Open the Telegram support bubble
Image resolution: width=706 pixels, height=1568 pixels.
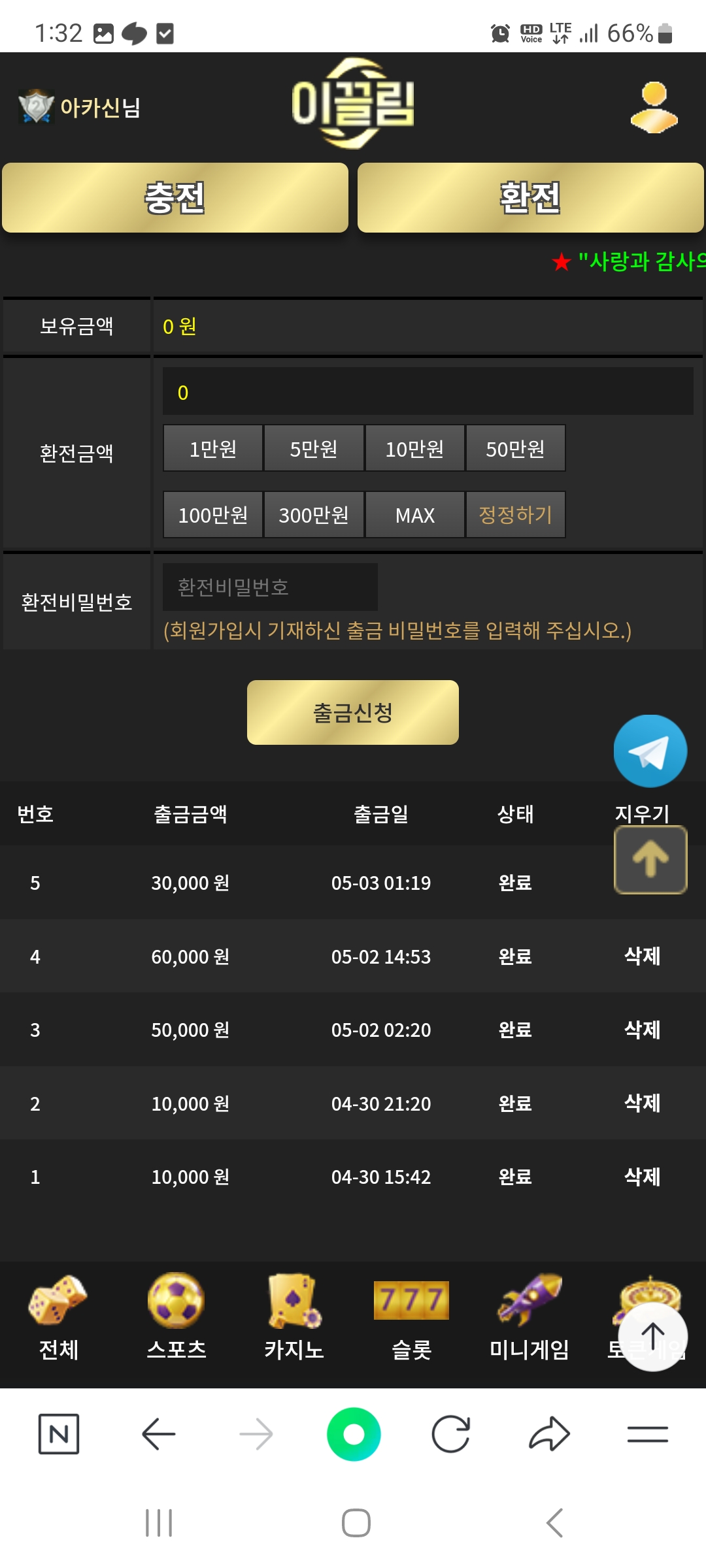tap(650, 751)
